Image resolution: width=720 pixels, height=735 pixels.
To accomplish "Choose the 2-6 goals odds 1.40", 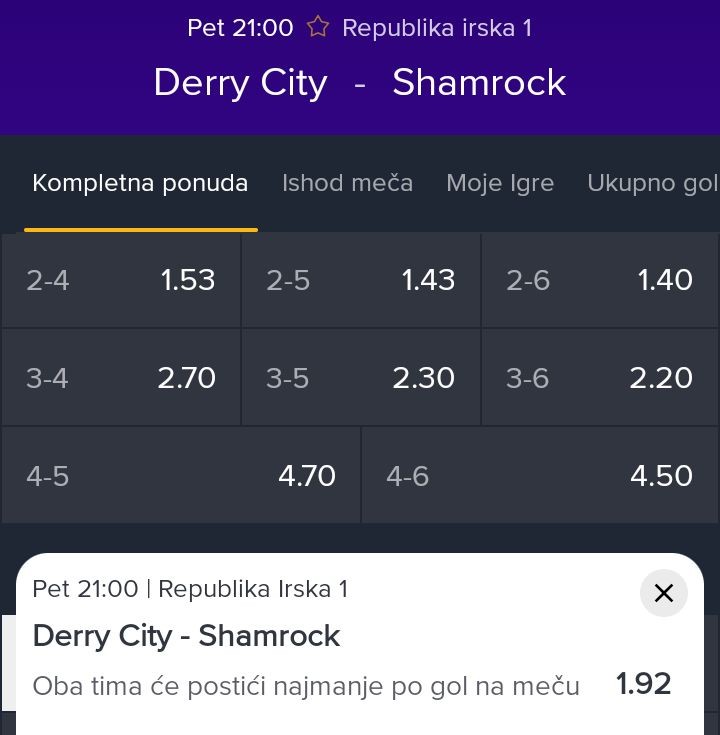I will 600,281.
